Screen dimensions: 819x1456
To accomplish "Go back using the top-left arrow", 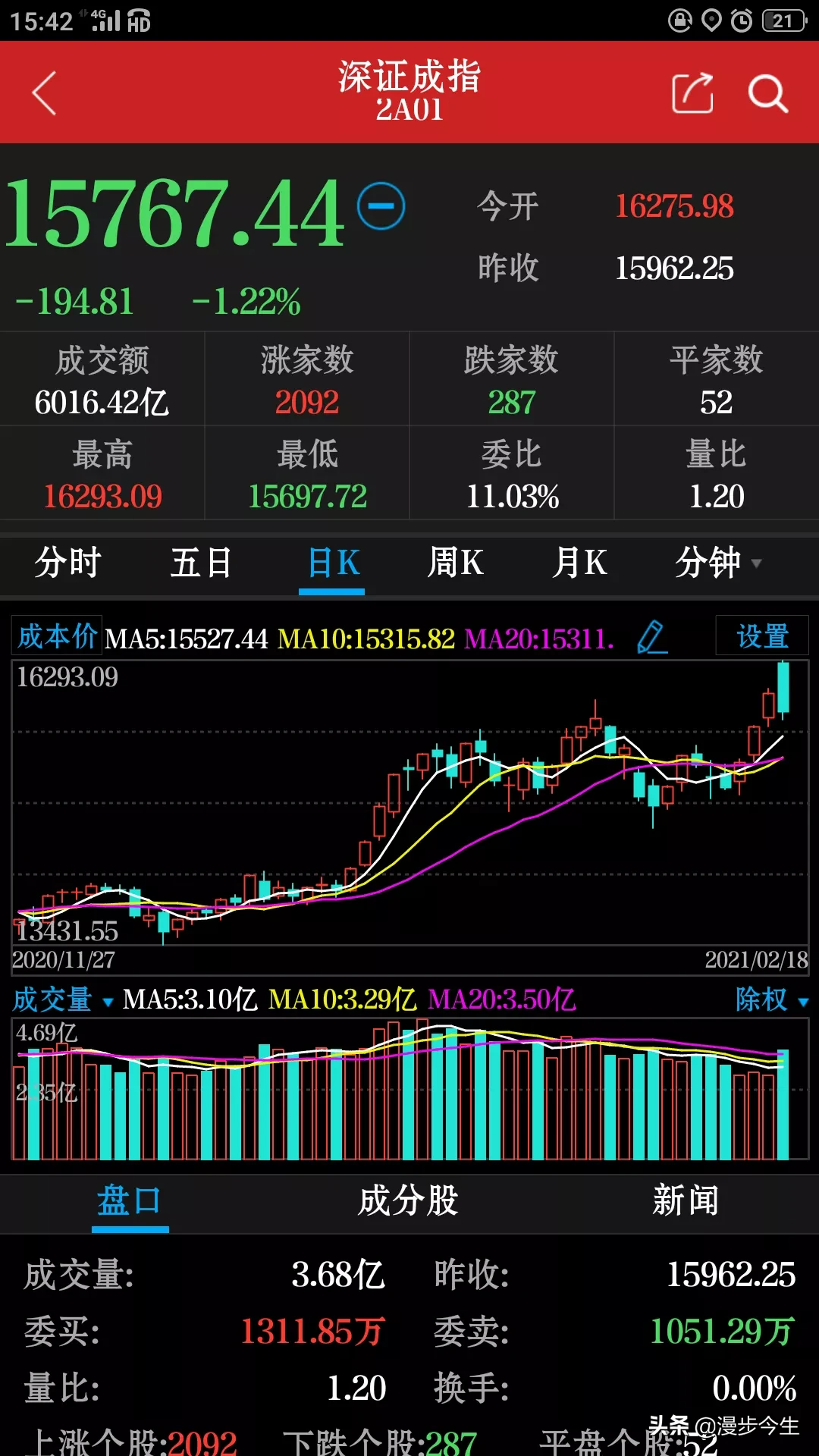I will tap(44, 93).
